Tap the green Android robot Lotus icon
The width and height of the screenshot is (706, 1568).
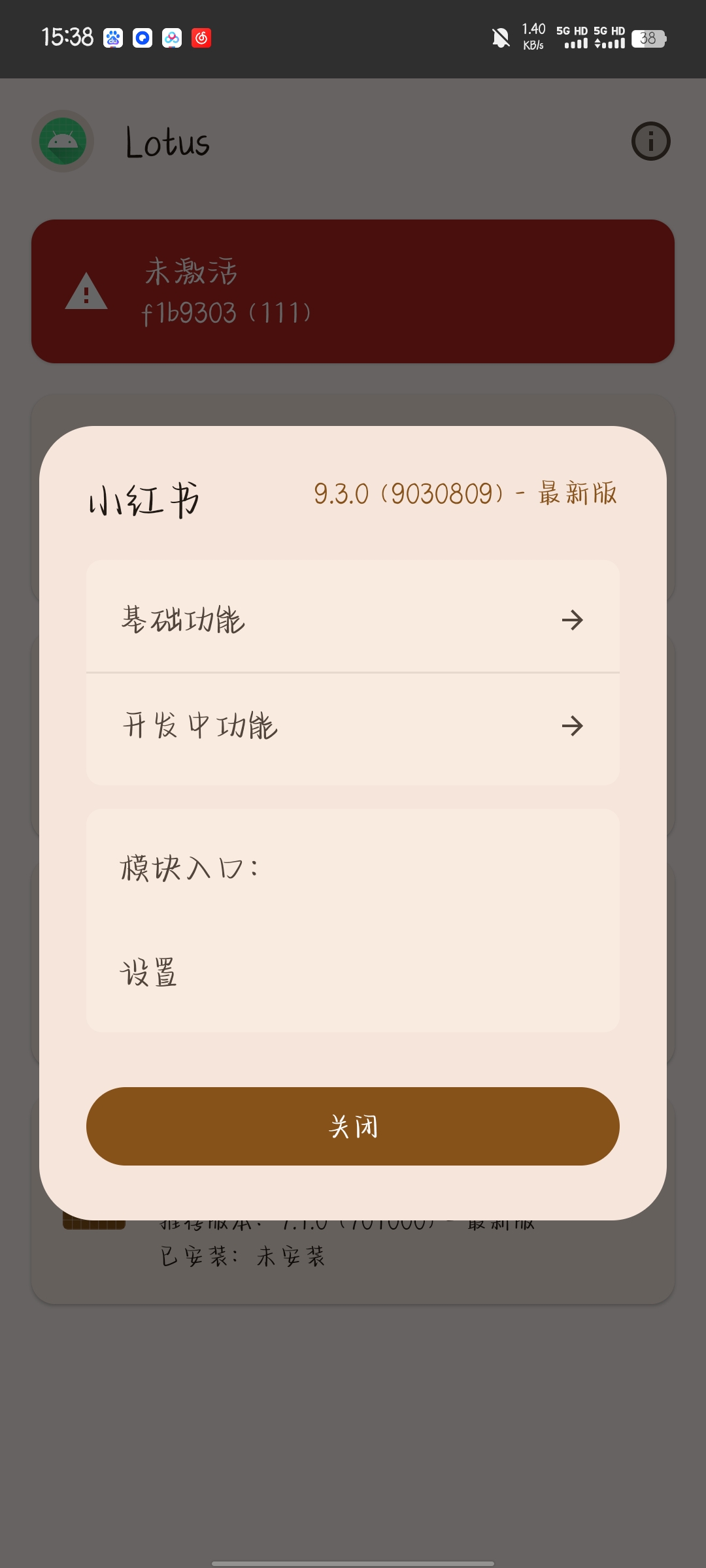[62, 141]
